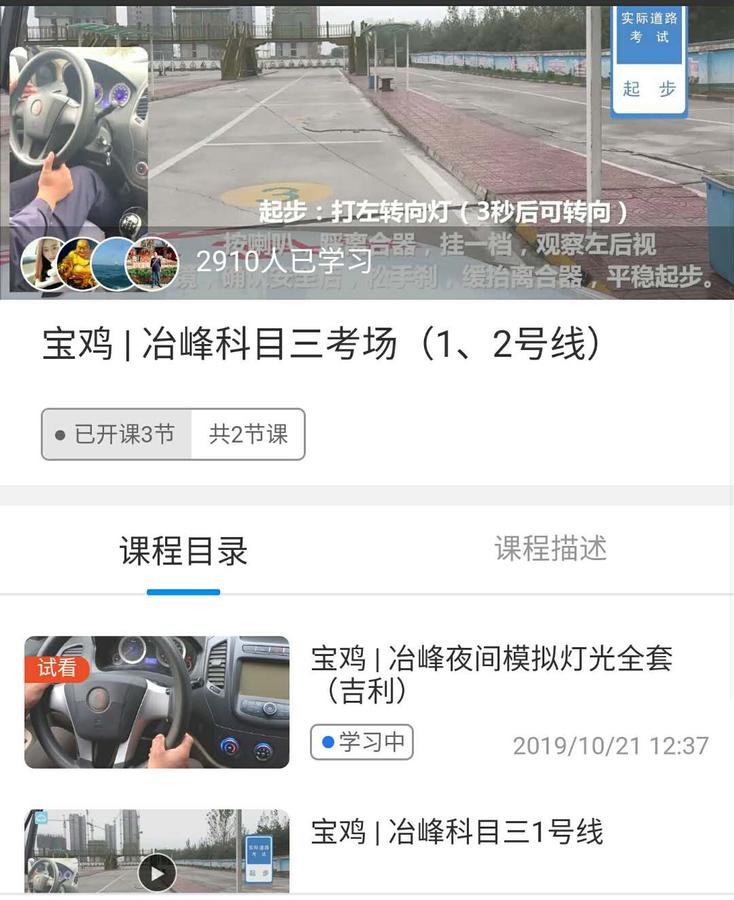This screenshot has width=734, height=900.
Task: Open the 冶峰夜间模拟灯光全套（吉利） lesson
Action: [491, 674]
